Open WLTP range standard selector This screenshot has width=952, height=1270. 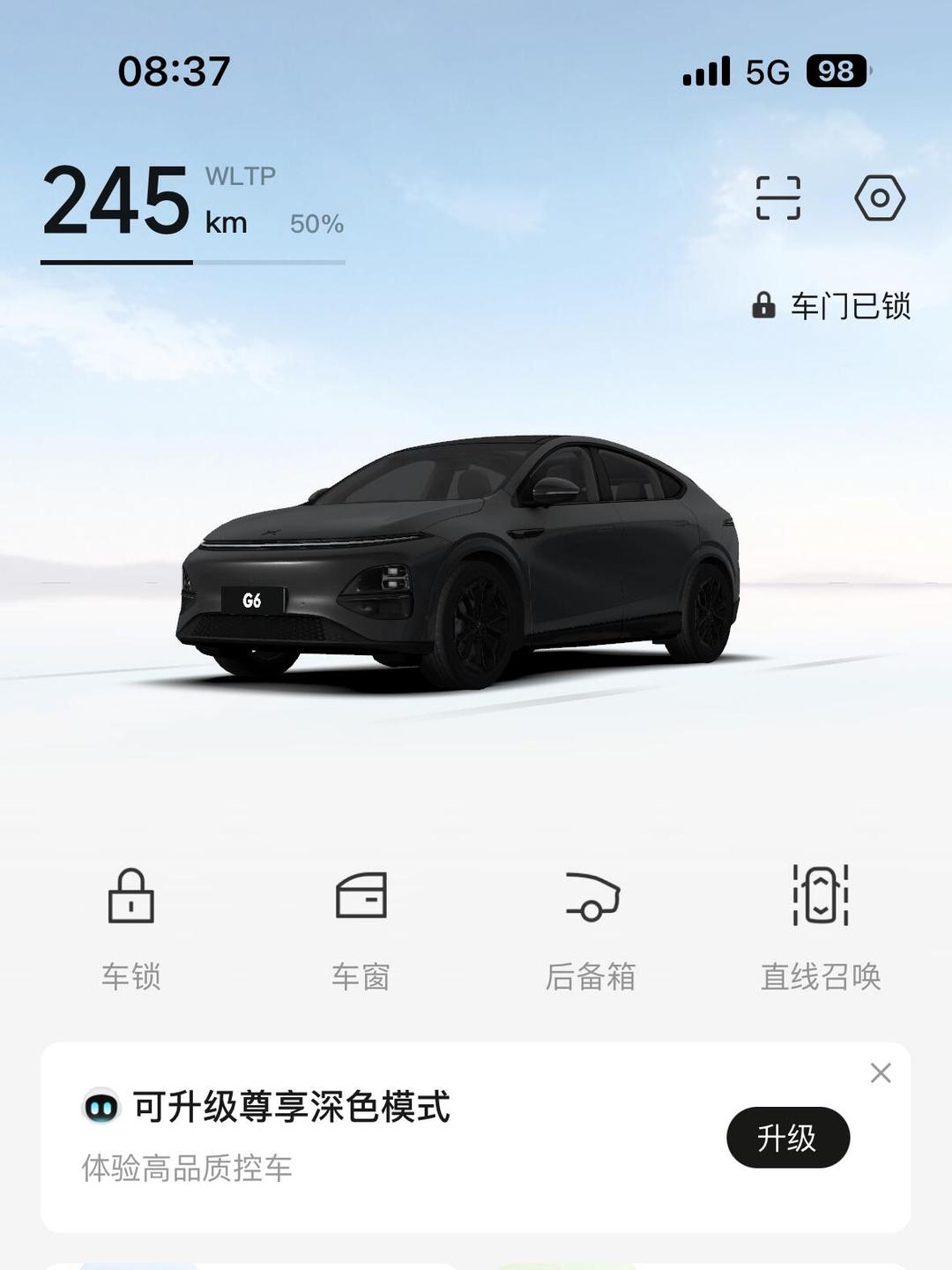coord(240,179)
